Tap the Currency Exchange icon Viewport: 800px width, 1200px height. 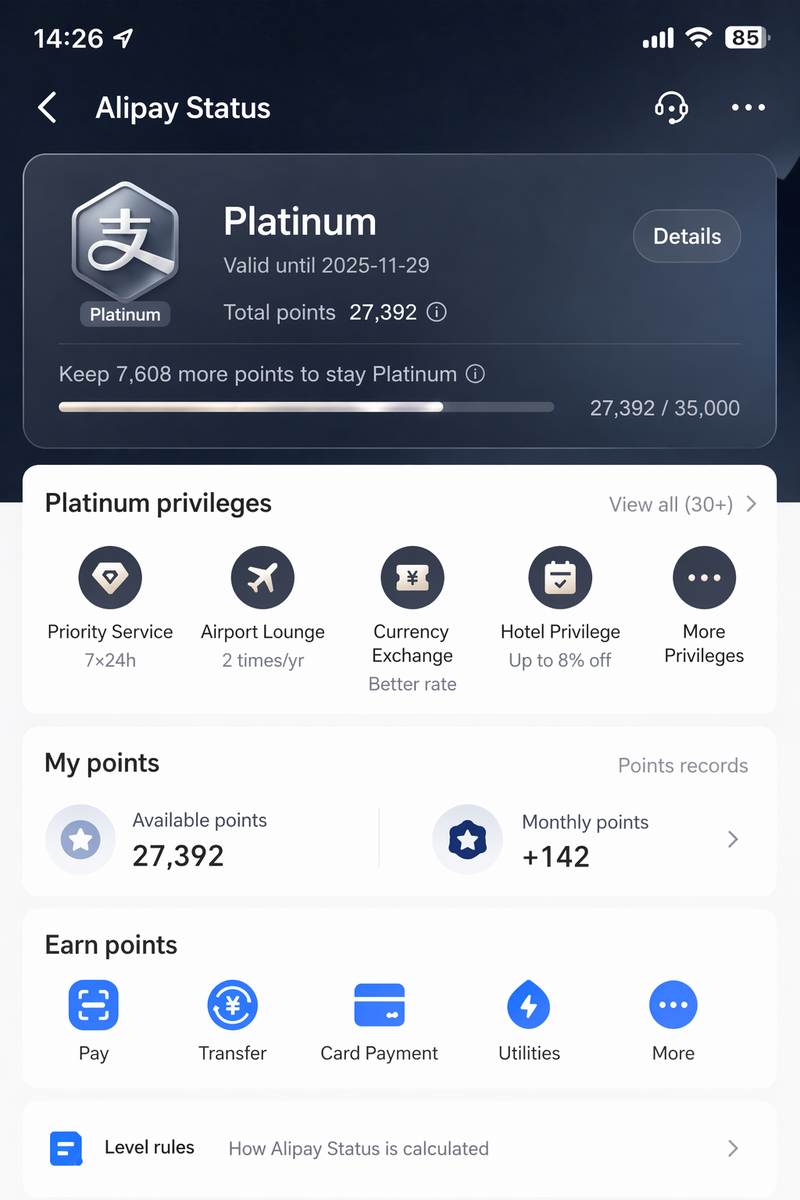click(x=412, y=577)
